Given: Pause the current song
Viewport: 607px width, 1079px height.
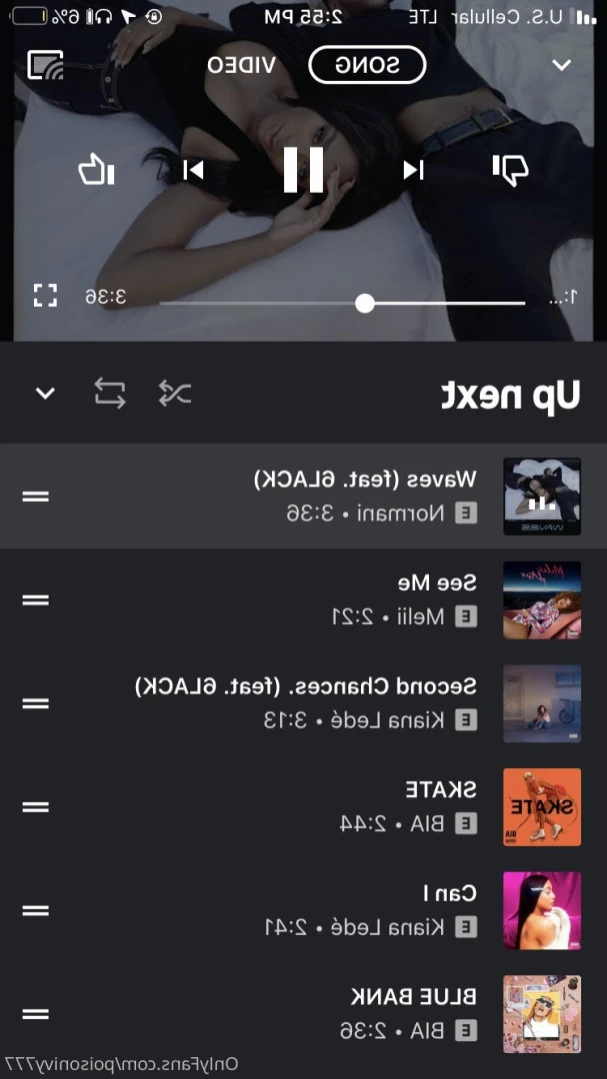Looking at the screenshot, I should 303,169.
